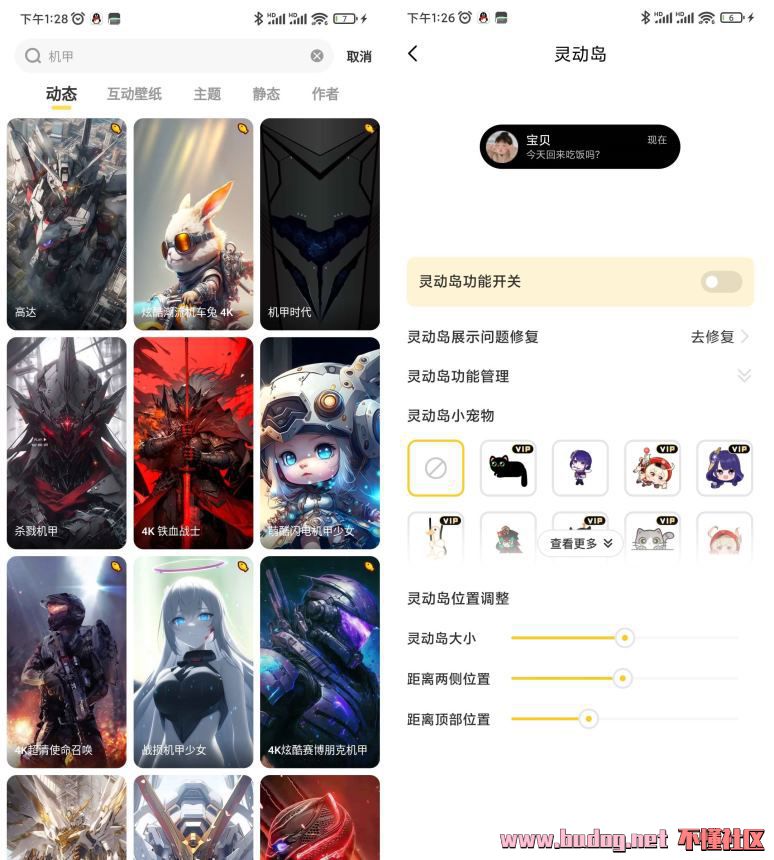
Task: Tap 查看更多 to show more pets
Action: tap(581, 543)
